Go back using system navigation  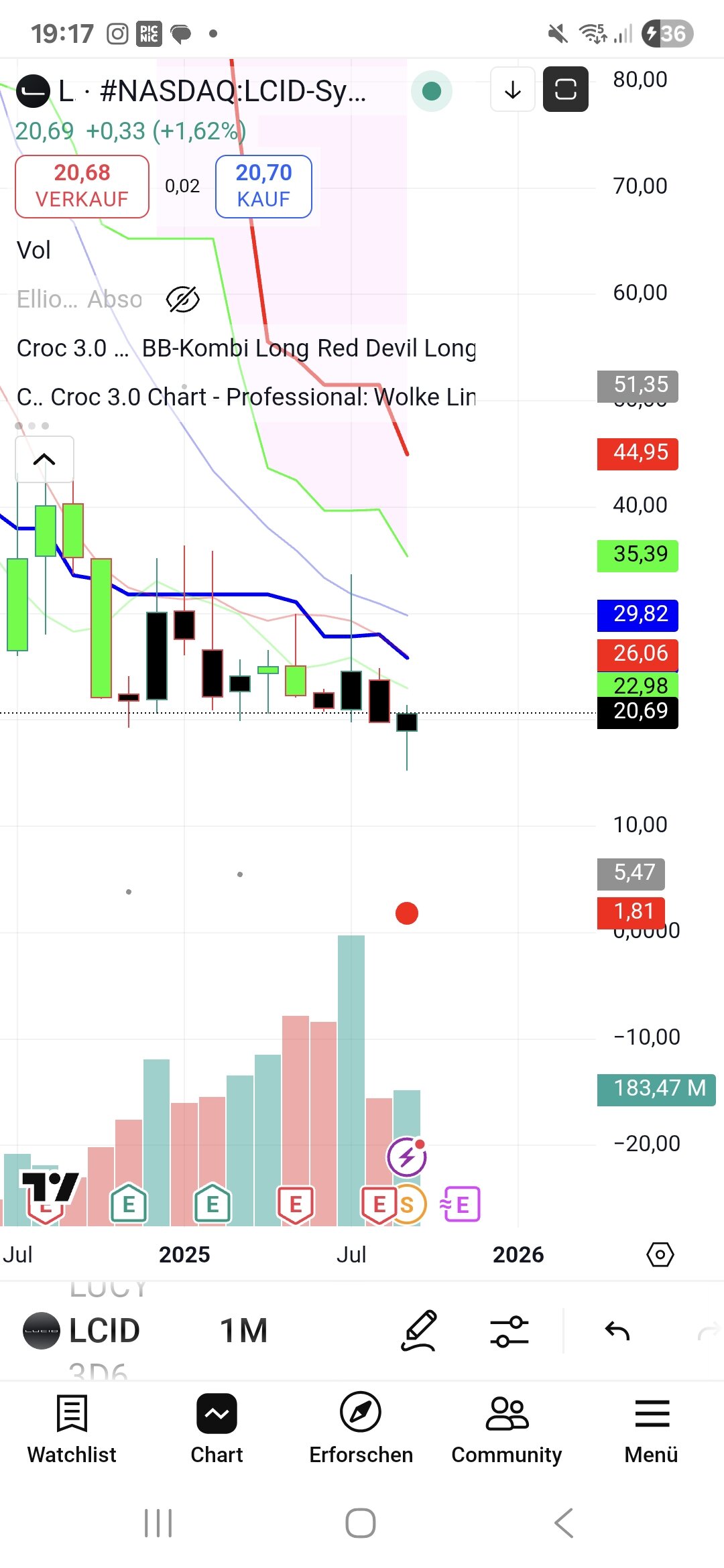pyautogui.click(x=564, y=1523)
